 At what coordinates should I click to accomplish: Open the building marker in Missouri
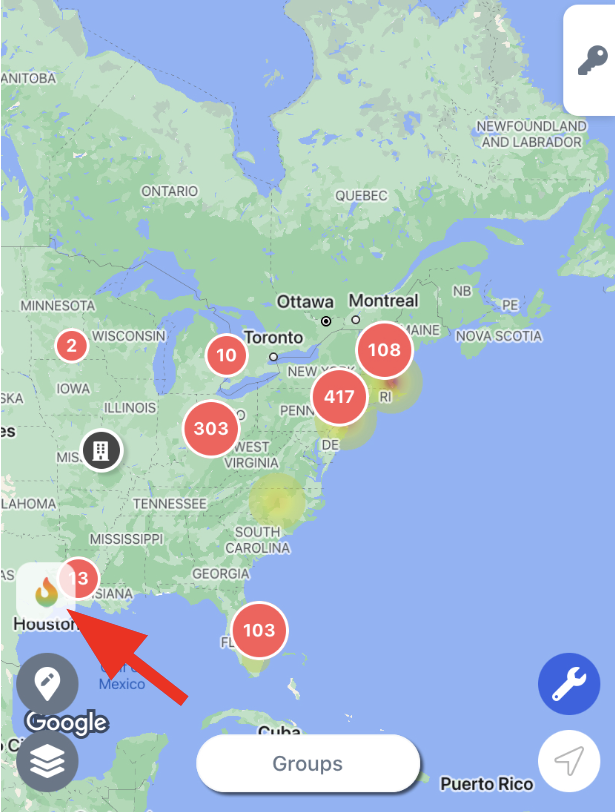click(x=100, y=450)
